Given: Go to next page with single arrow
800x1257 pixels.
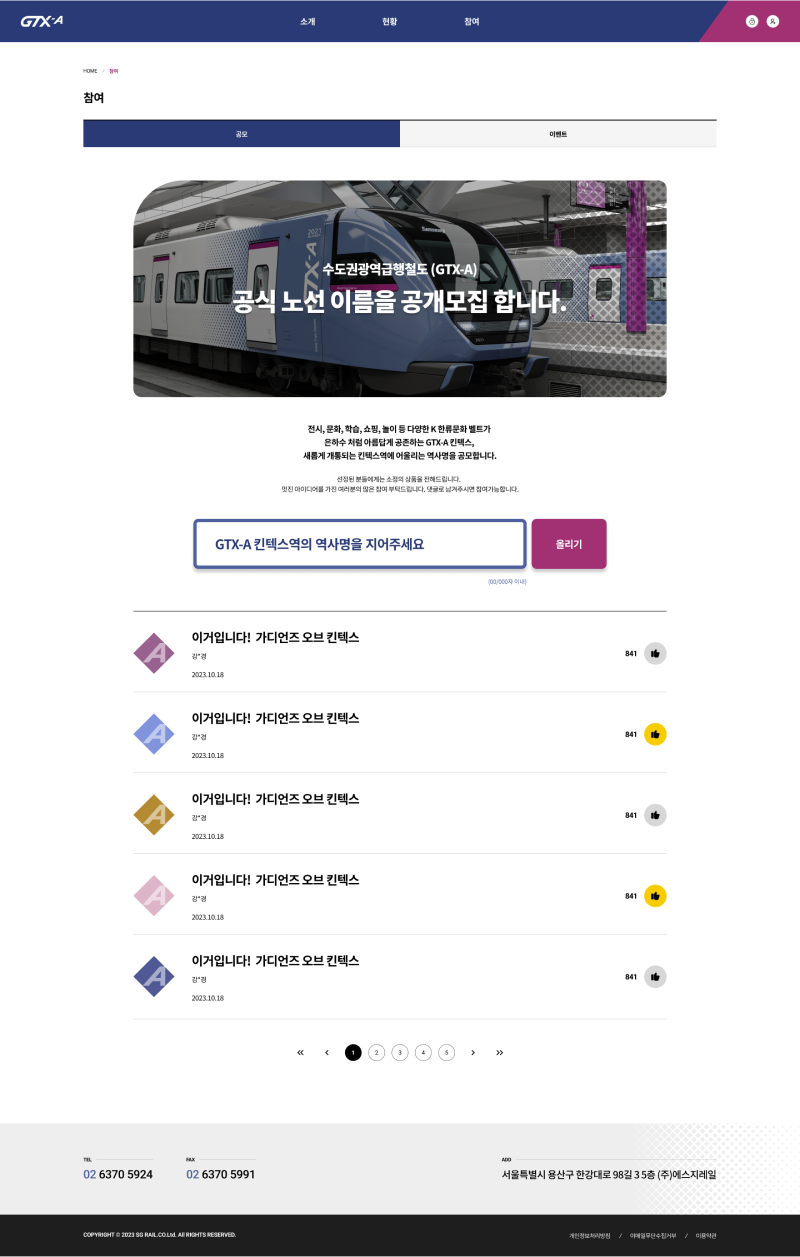Looking at the screenshot, I should click(x=473, y=1052).
